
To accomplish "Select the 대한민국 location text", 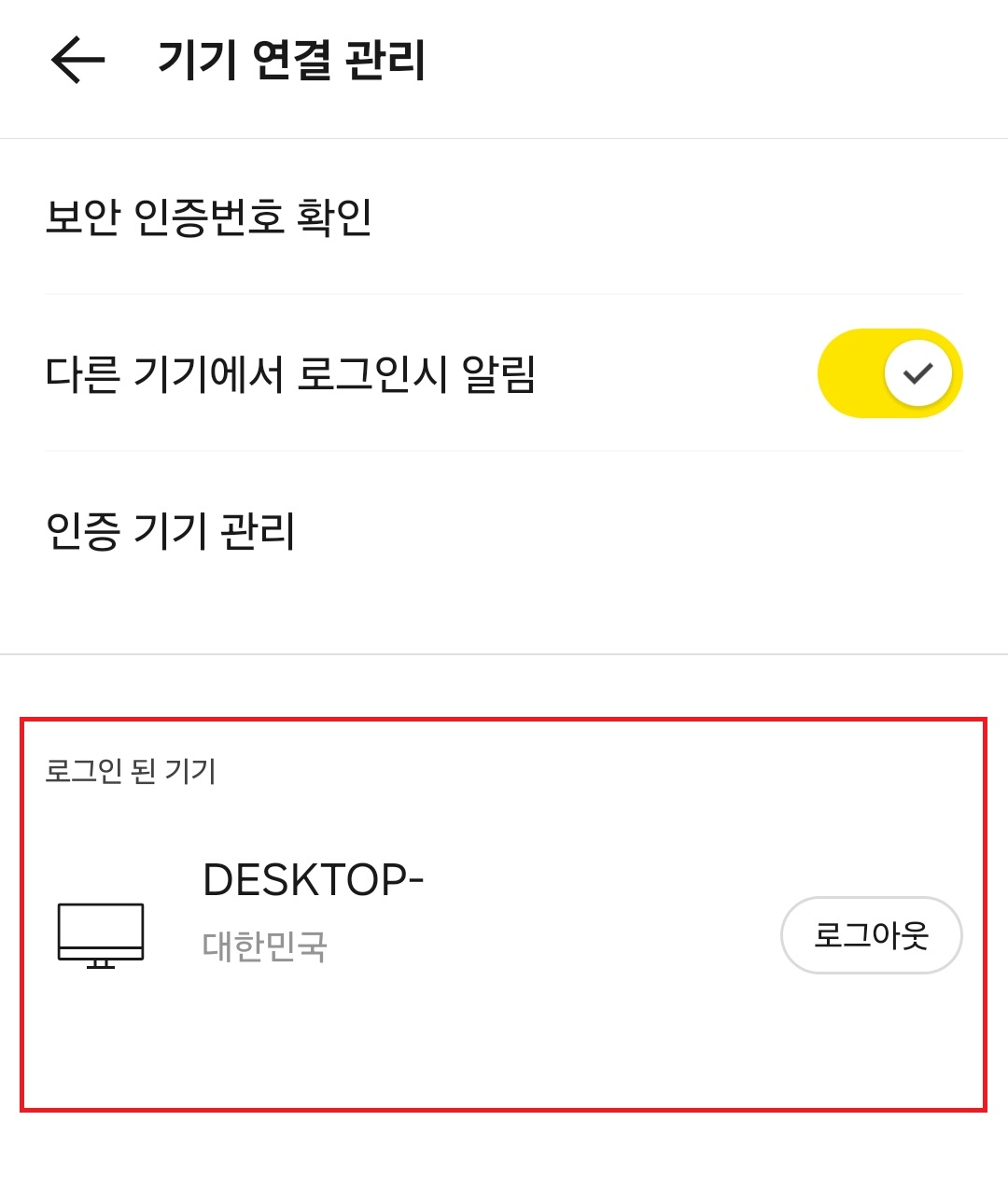I will click(x=264, y=946).
